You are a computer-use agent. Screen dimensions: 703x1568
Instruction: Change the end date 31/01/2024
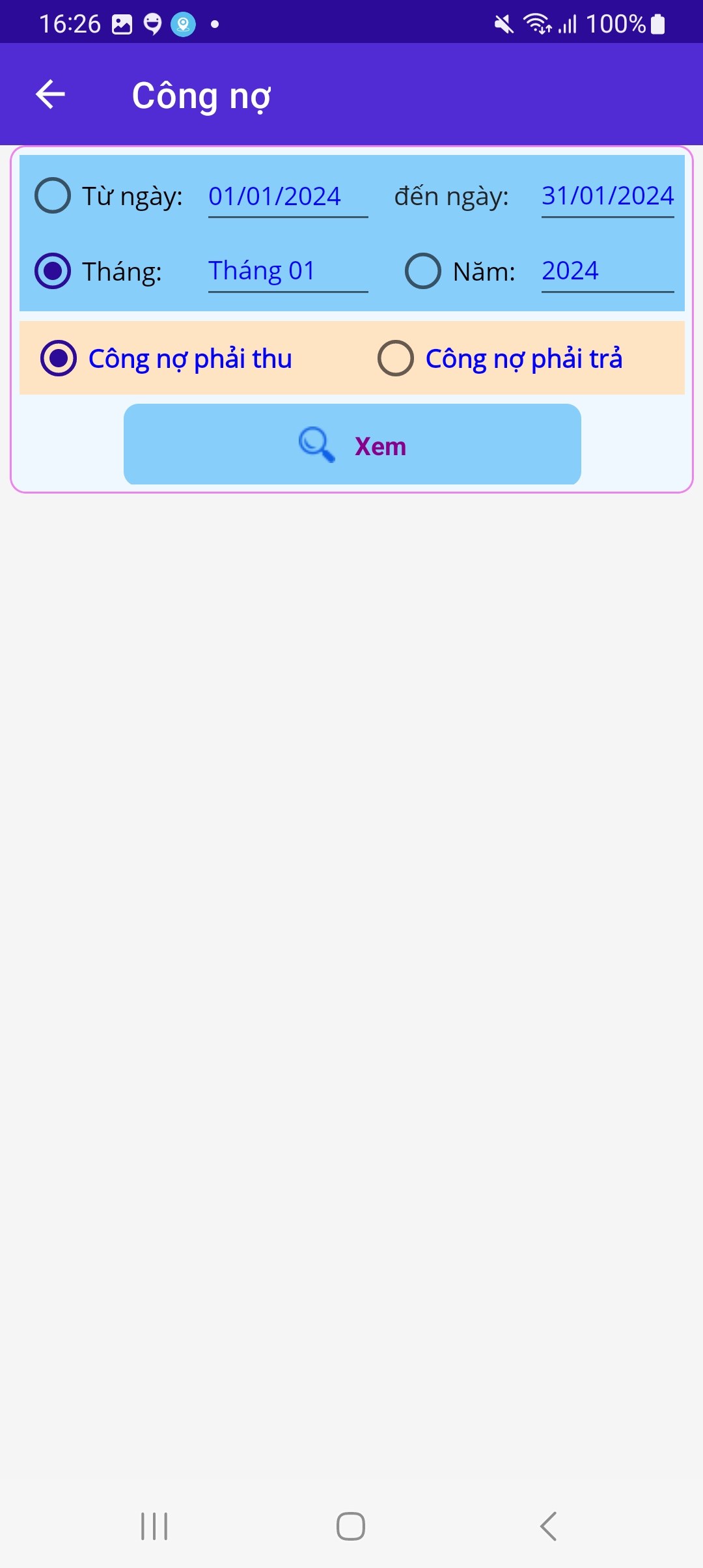pyautogui.click(x=607, y=197)
